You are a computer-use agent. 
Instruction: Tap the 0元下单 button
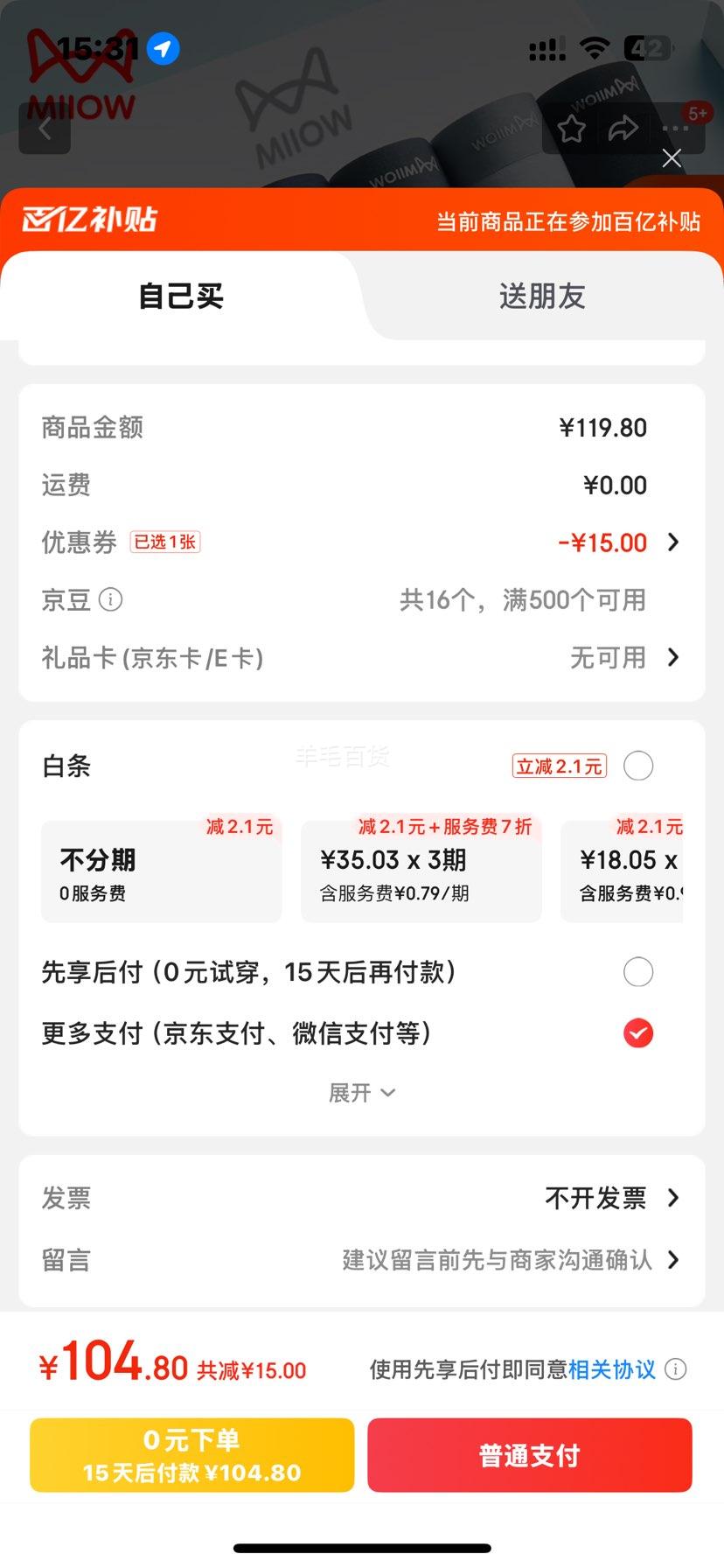[192, 1455]
